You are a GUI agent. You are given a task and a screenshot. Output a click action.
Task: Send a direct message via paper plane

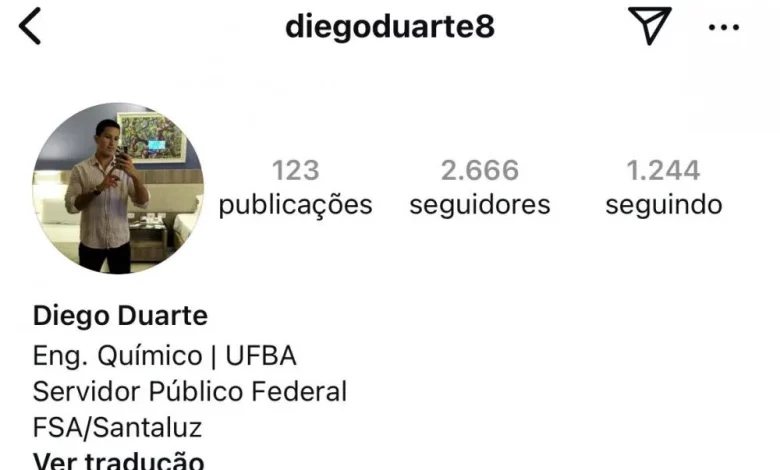650,27
